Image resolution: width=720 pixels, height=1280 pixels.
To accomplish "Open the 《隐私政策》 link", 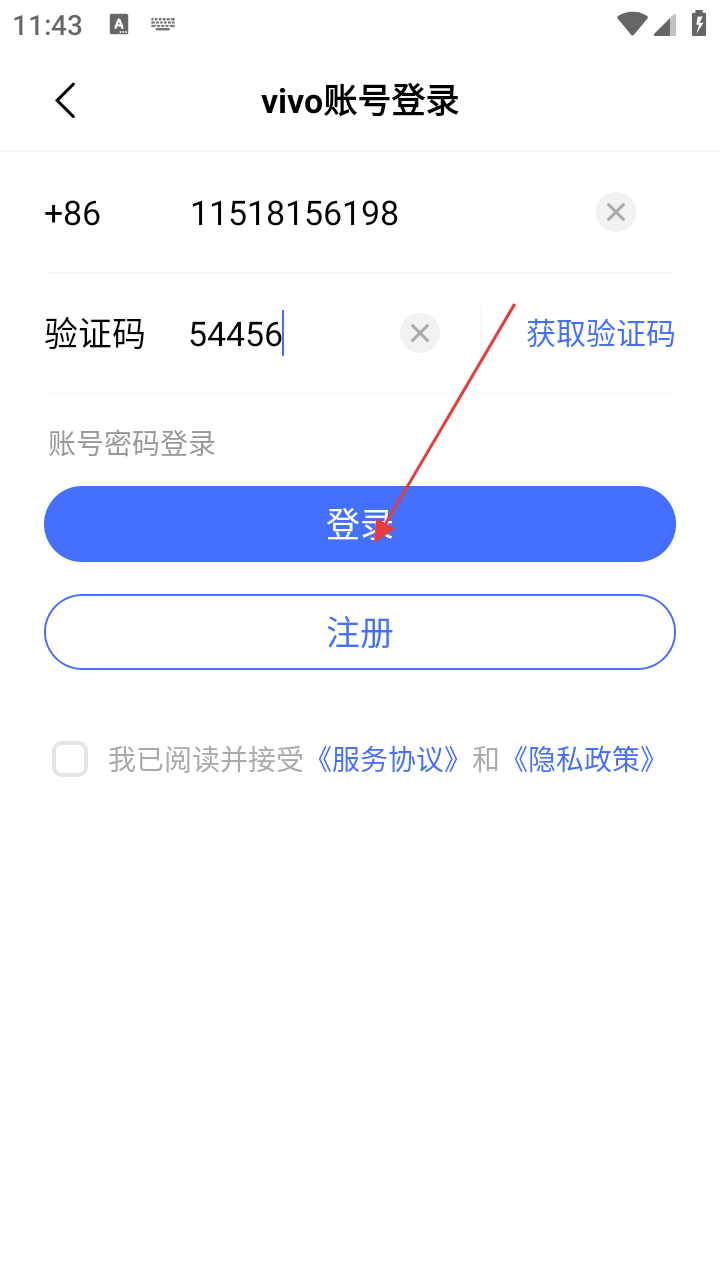I will click(584, 760).
